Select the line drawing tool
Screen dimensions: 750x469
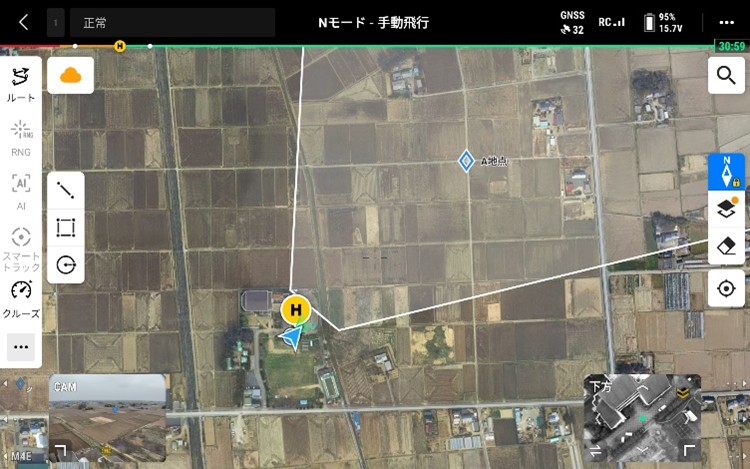[x=66, y=189]
